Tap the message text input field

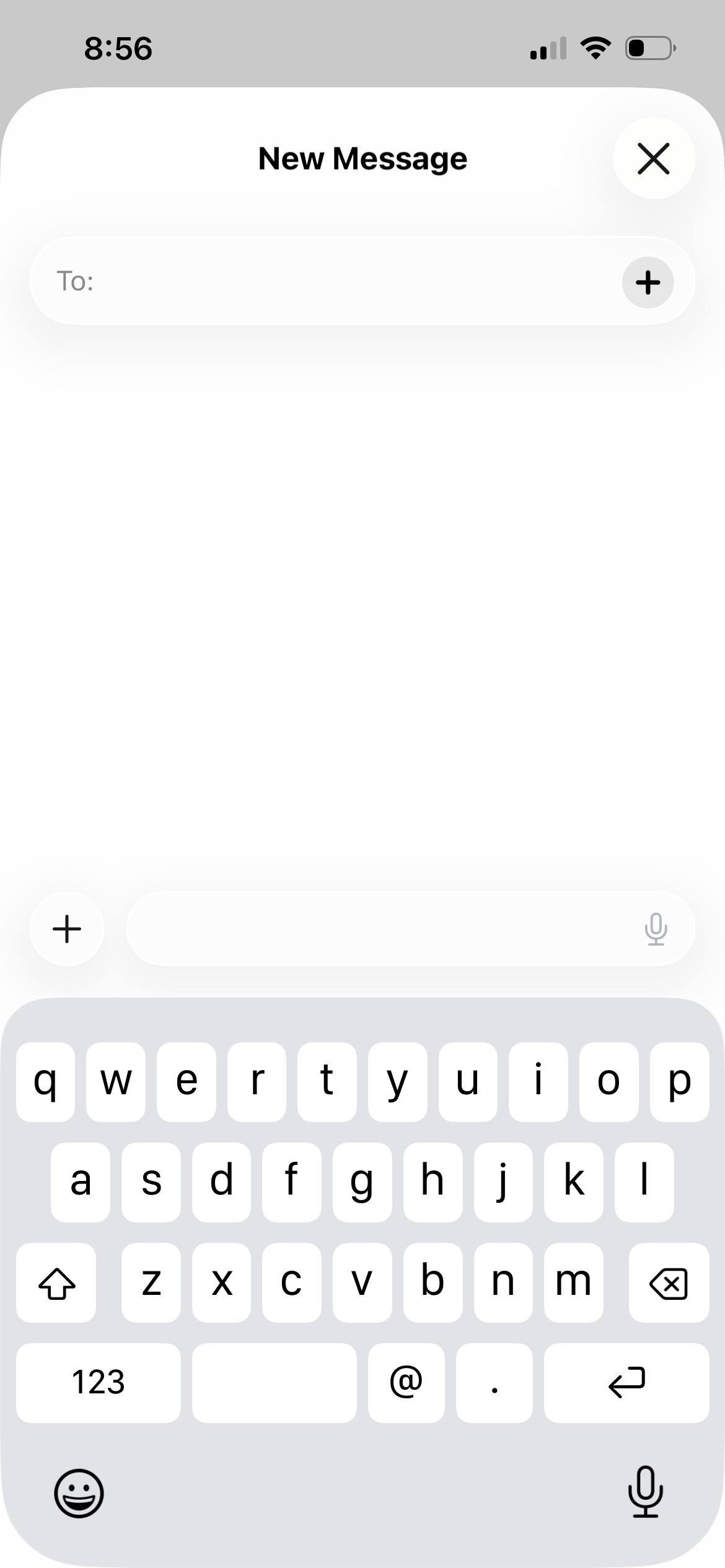coord(378,929)
